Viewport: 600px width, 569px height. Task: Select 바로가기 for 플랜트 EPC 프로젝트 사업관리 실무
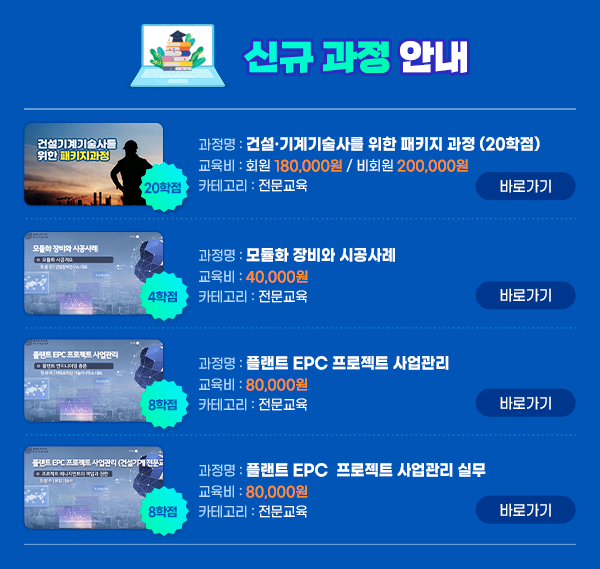(x=525, y=510)
